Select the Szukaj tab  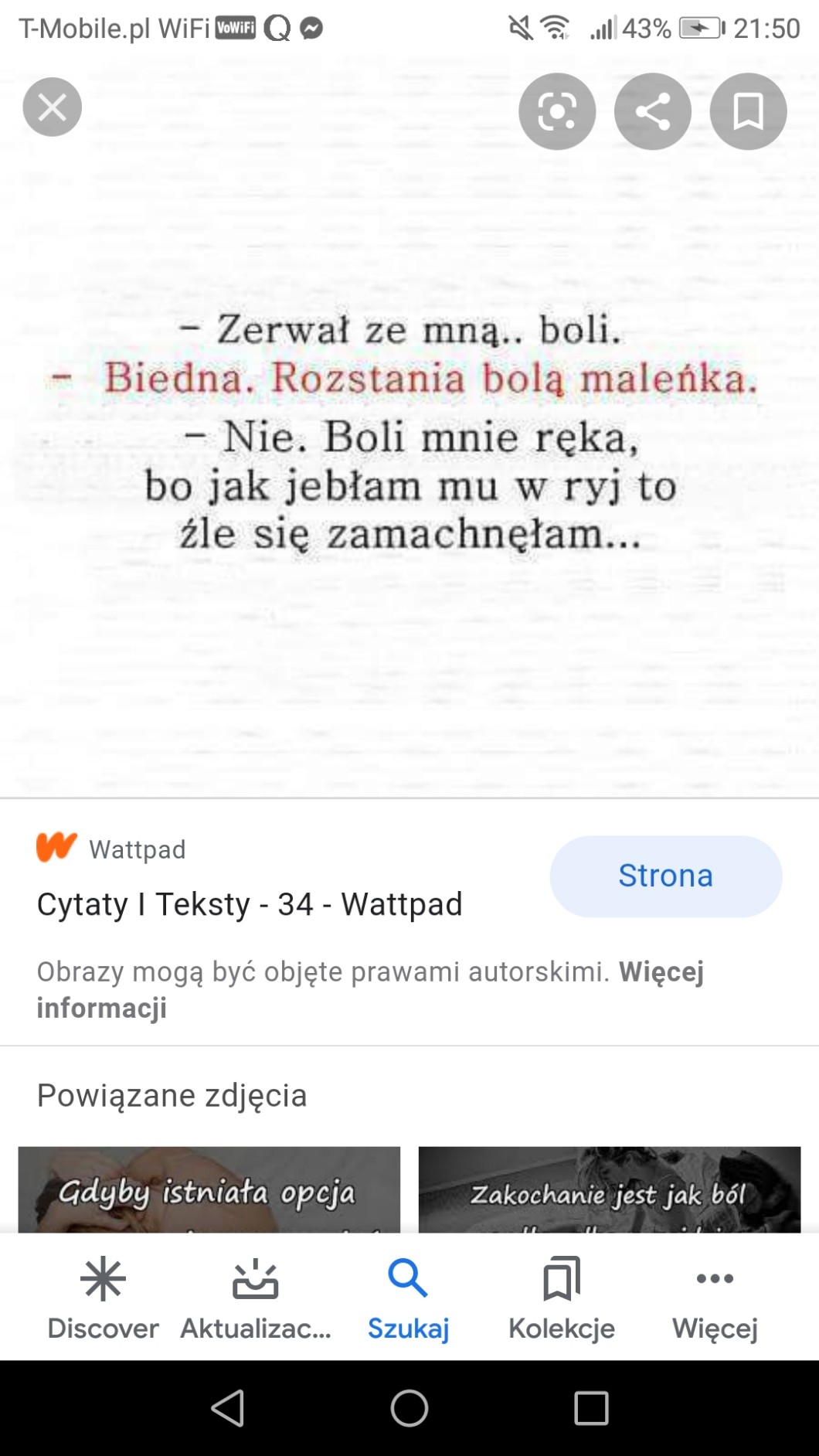(408, 1298)
